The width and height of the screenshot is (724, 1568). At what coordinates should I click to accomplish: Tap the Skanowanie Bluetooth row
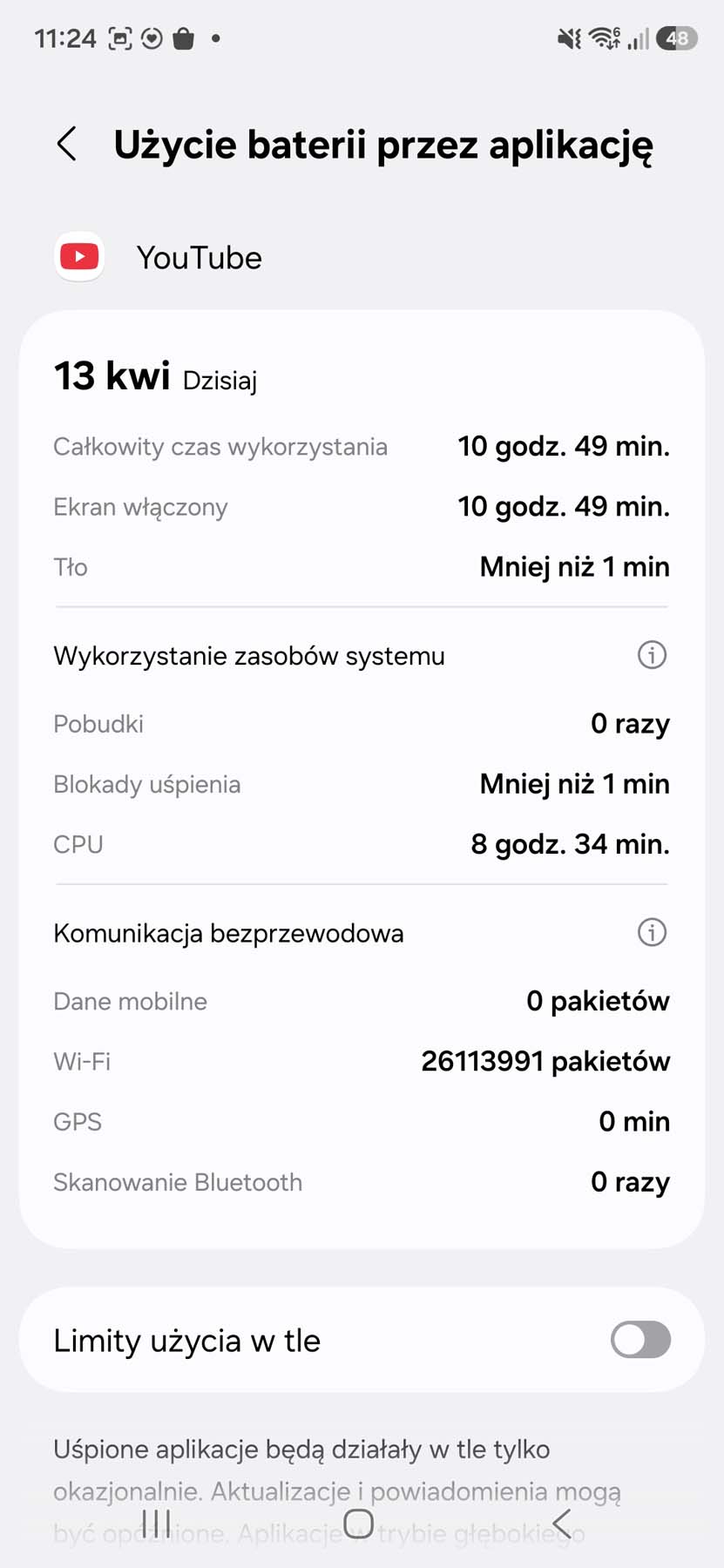pyautogui.click(x=362, y=1182)
